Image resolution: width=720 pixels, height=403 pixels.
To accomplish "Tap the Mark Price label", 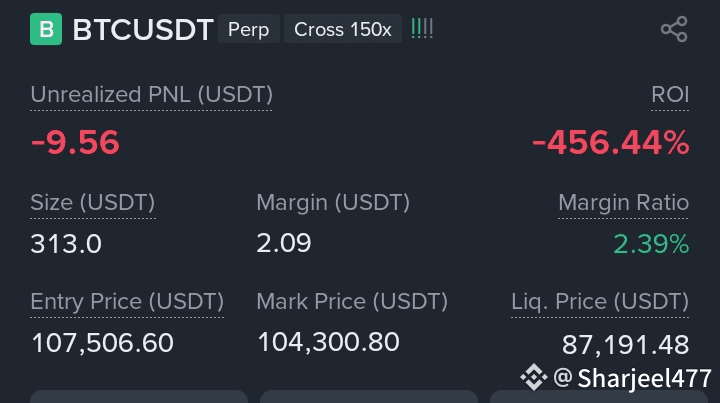I will click(x=352, y=301).
